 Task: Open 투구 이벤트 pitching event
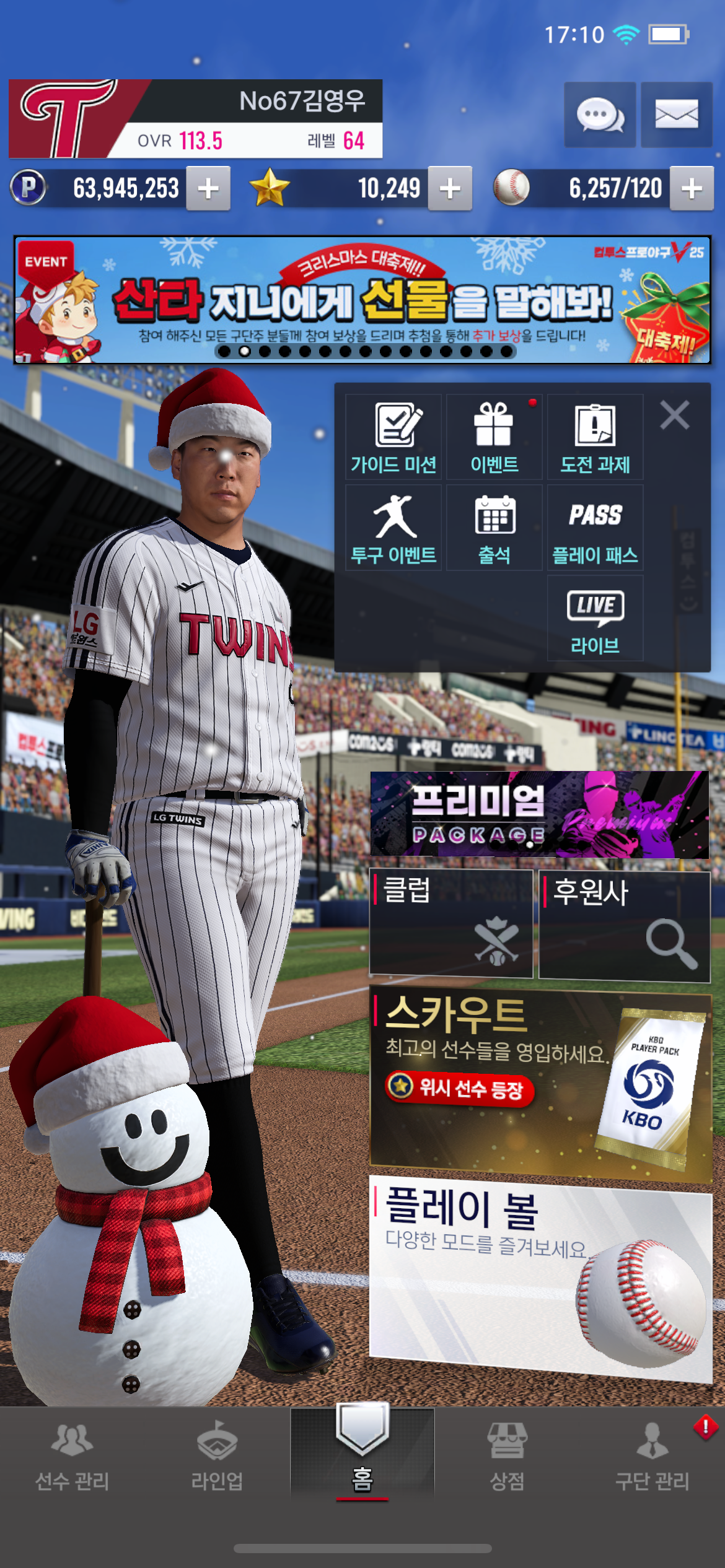pos(393,528)
